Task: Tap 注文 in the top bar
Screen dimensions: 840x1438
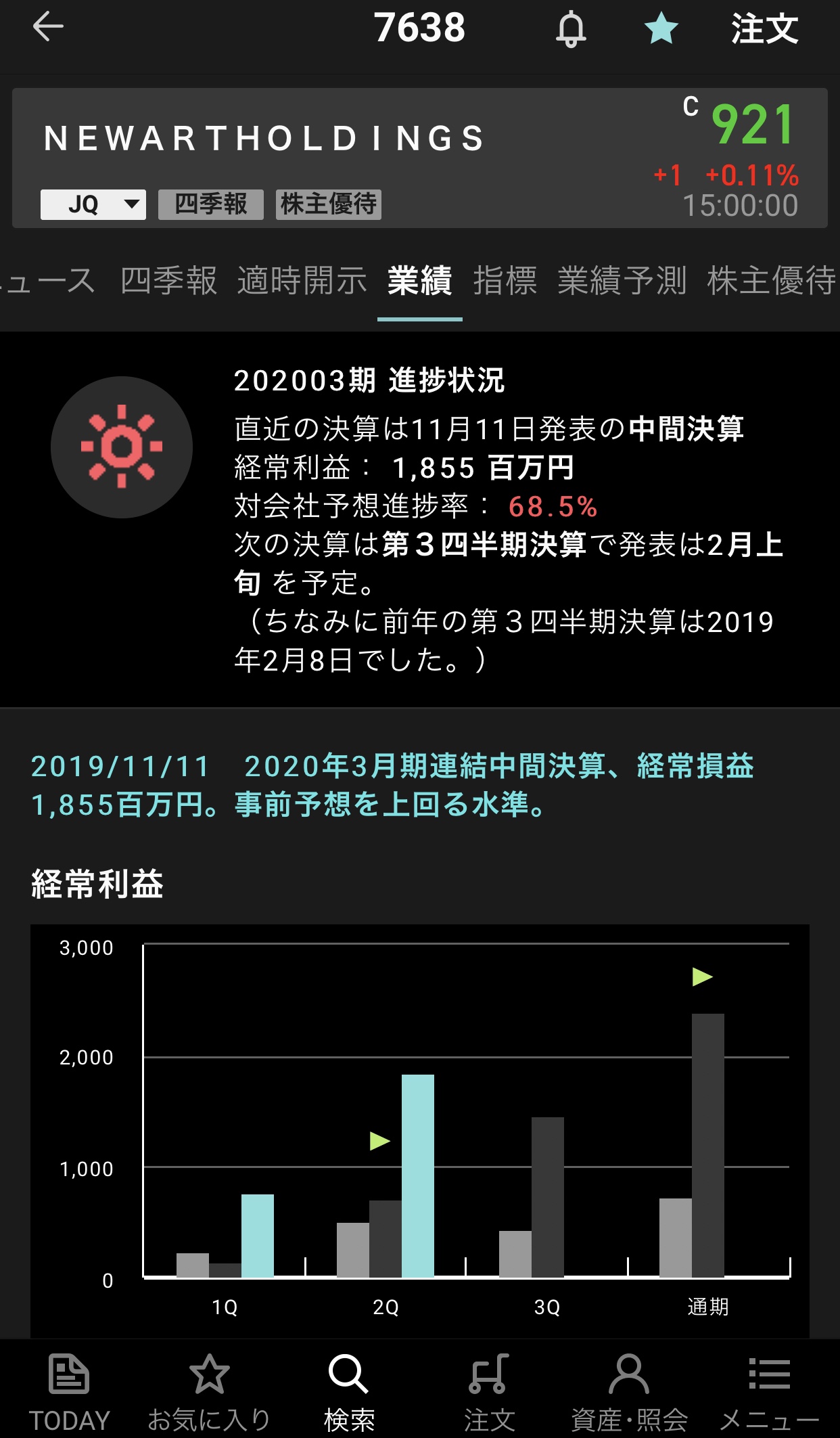Action: pyautogui.click(x=764, y=30)
